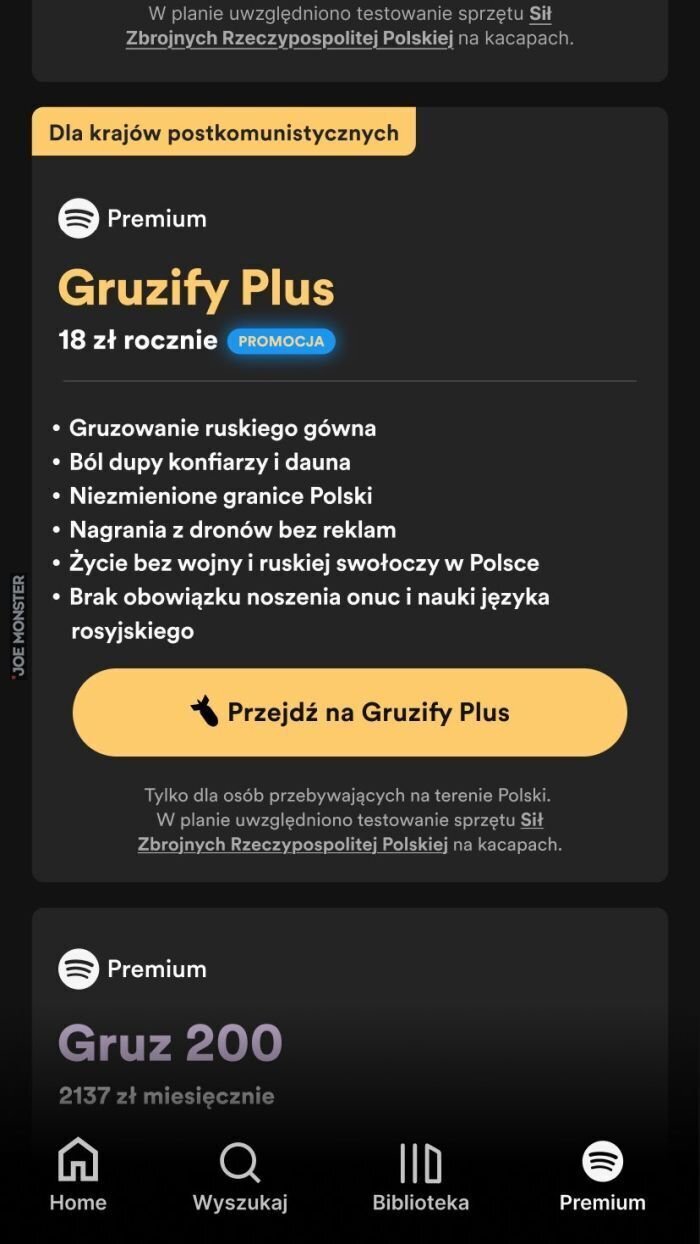Open the Biblioteka tab

pos(420,1176)
